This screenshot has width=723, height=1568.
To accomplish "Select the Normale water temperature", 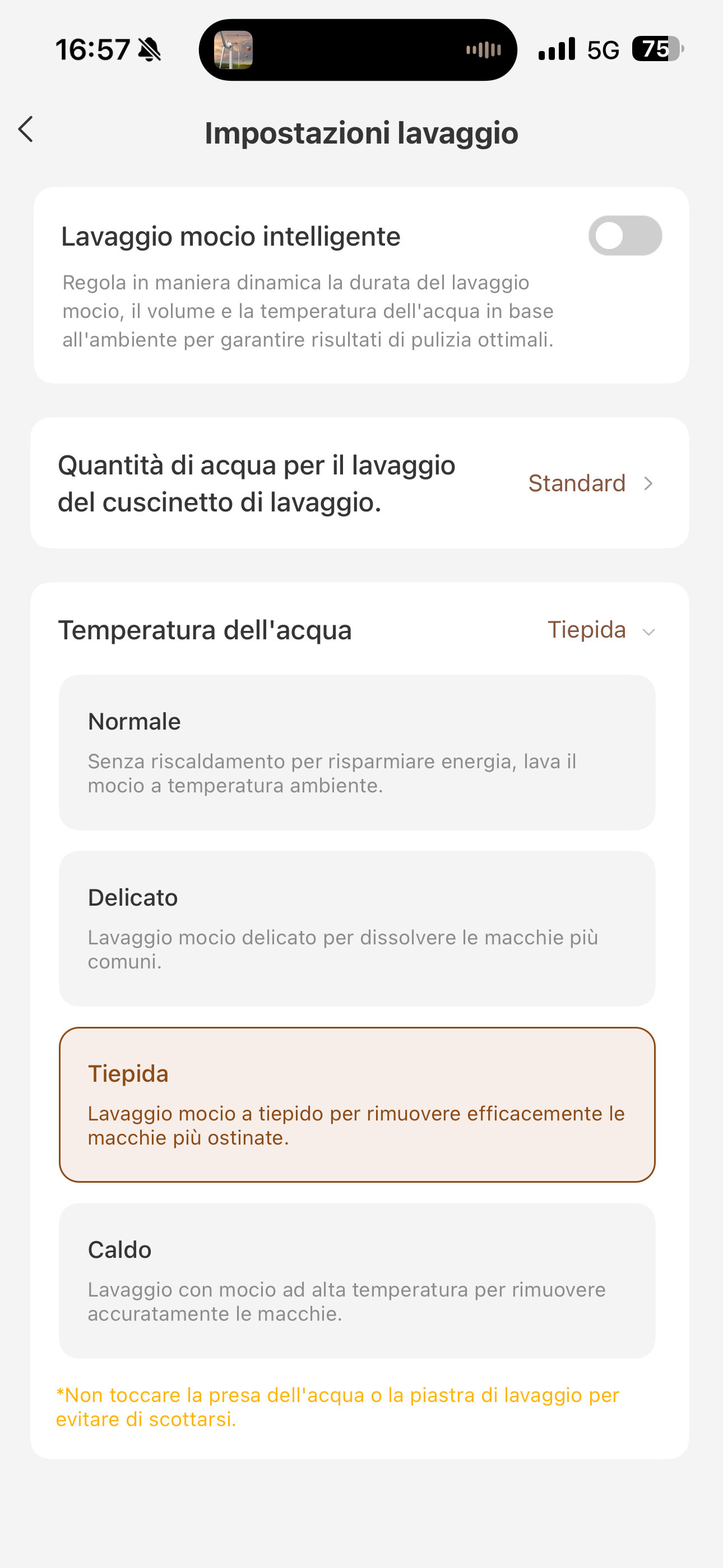I will [x=357, y=753].
